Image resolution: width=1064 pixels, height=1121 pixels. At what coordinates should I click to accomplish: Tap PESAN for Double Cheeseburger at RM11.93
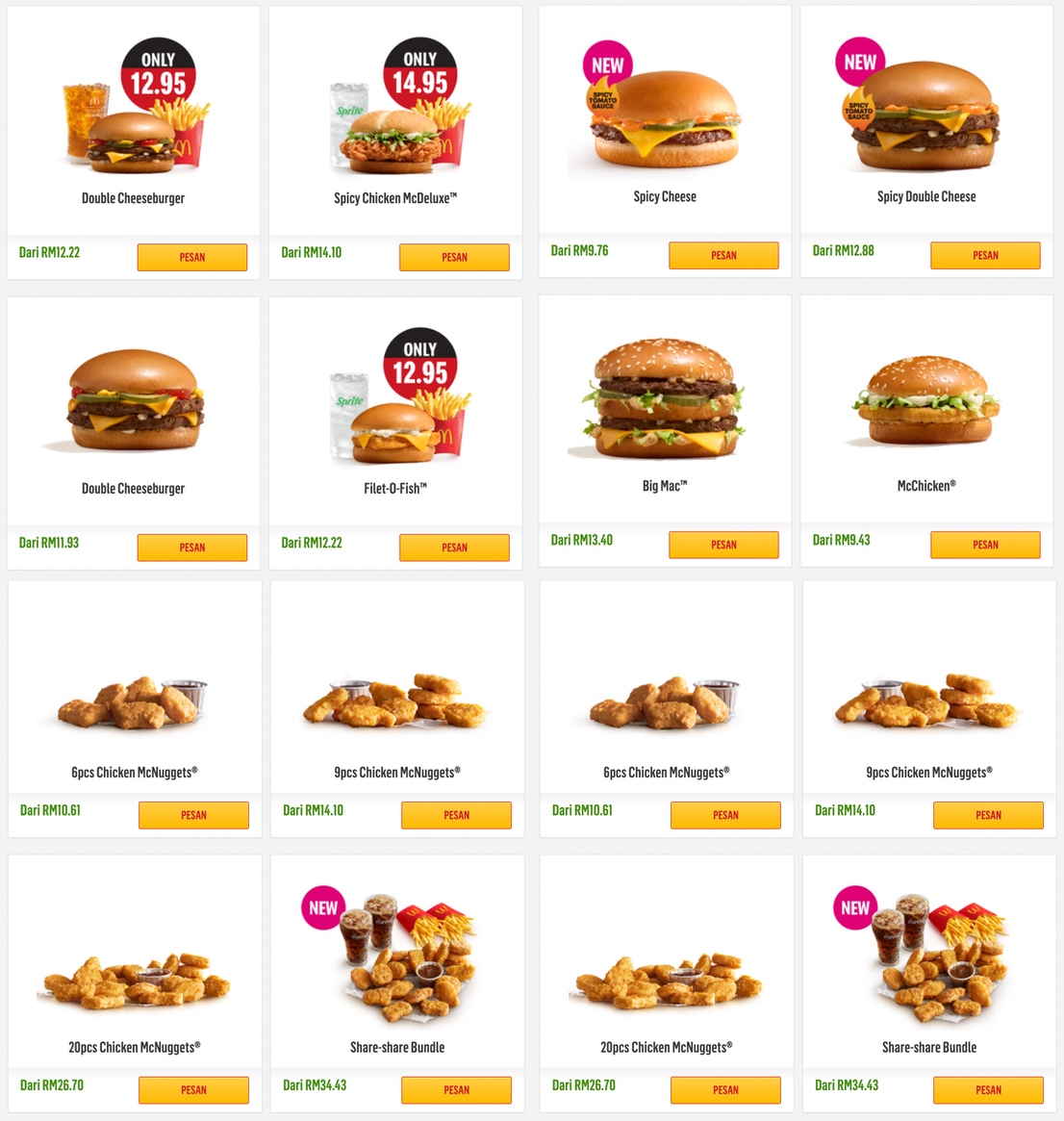(192, 548)
